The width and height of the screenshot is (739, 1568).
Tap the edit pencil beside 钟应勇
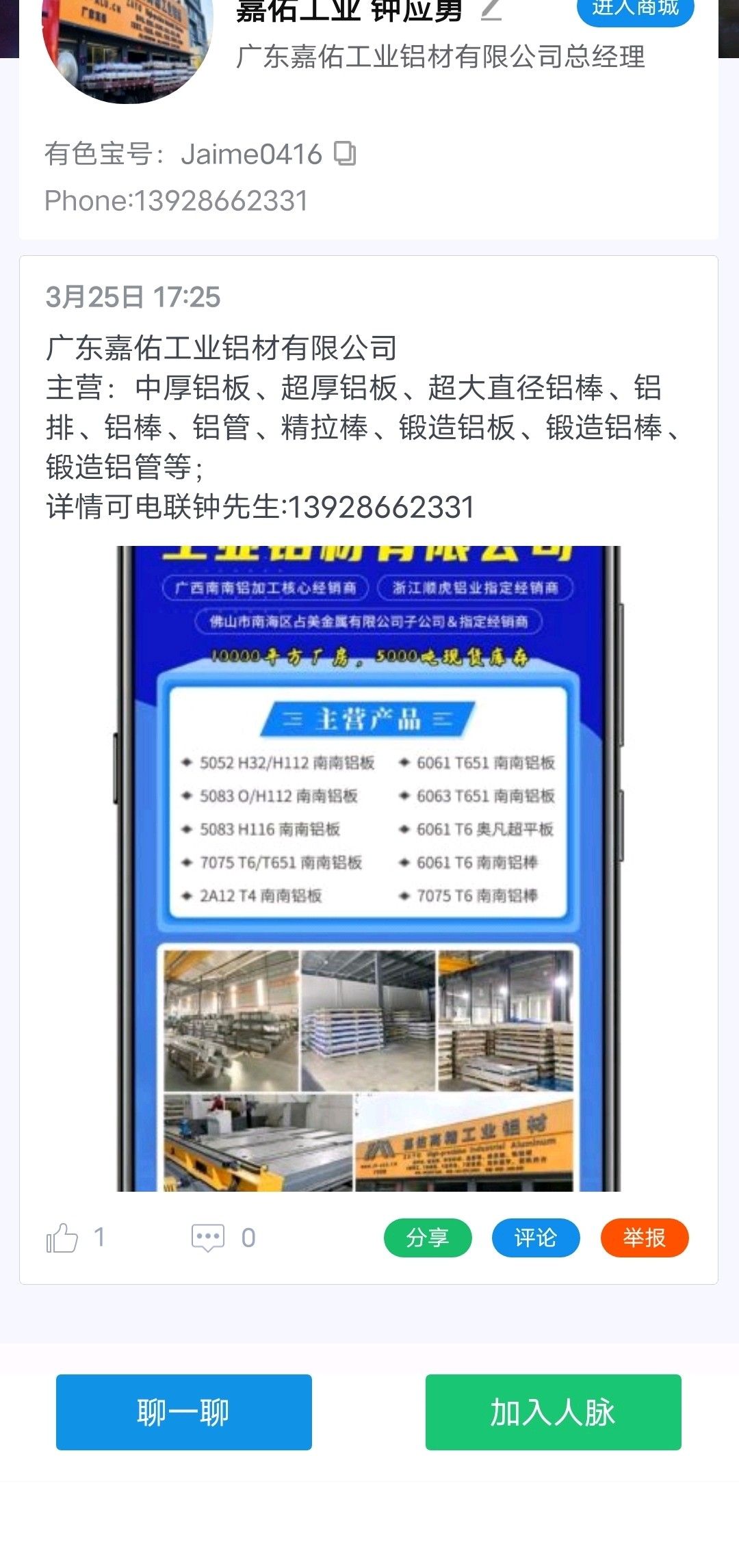(x=491, y=10)
